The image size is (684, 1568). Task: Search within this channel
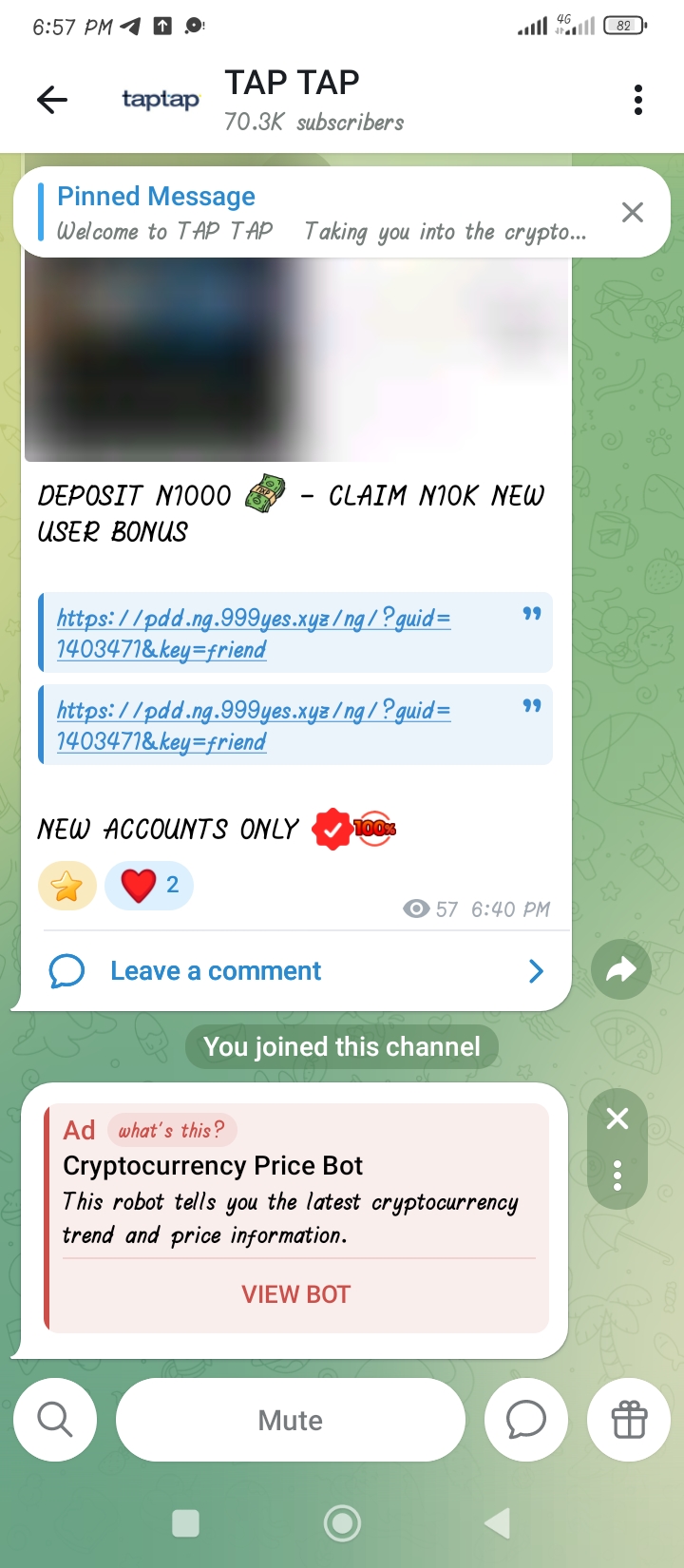click(55, 1420)
